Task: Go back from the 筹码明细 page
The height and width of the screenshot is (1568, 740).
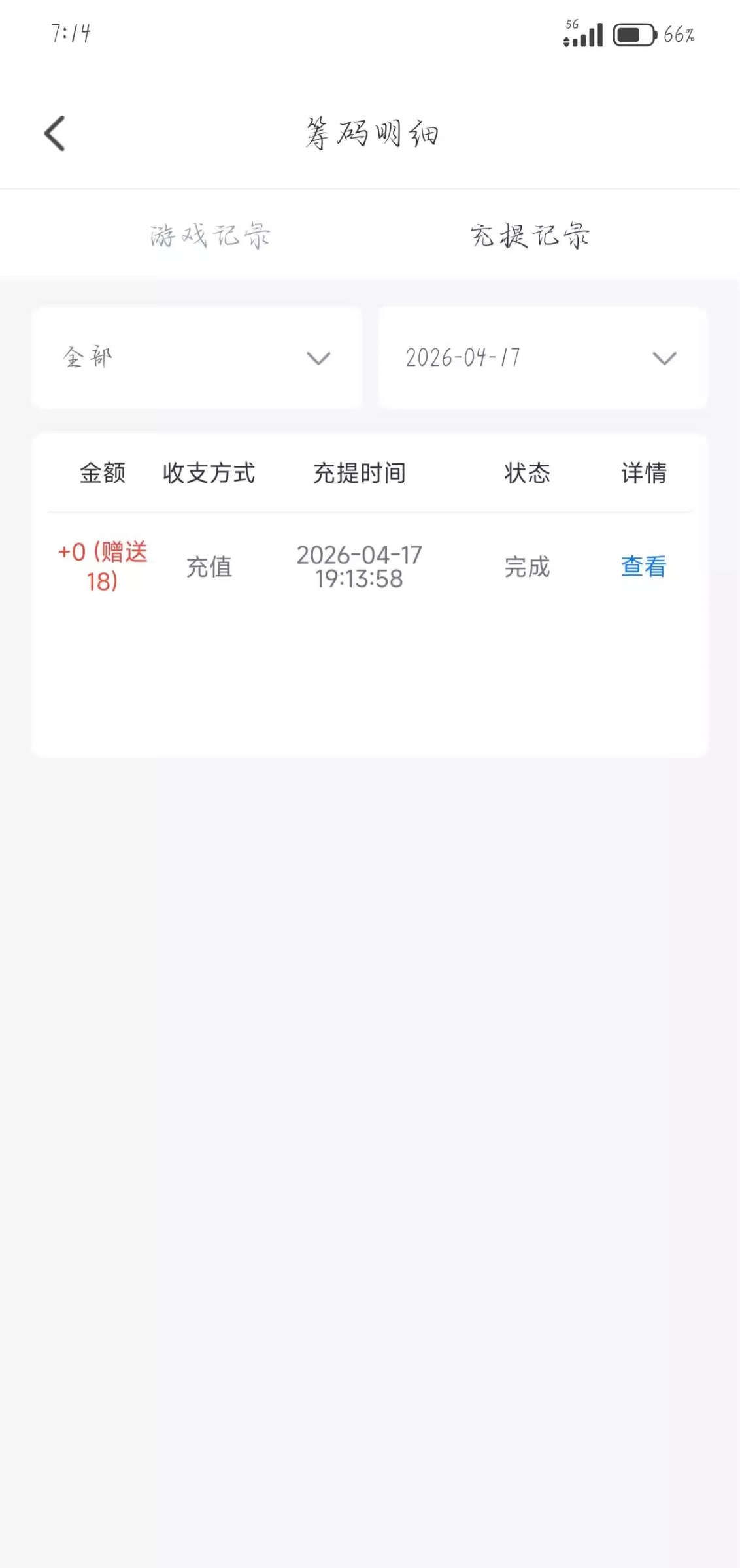Action: click(x=55, y=133)
